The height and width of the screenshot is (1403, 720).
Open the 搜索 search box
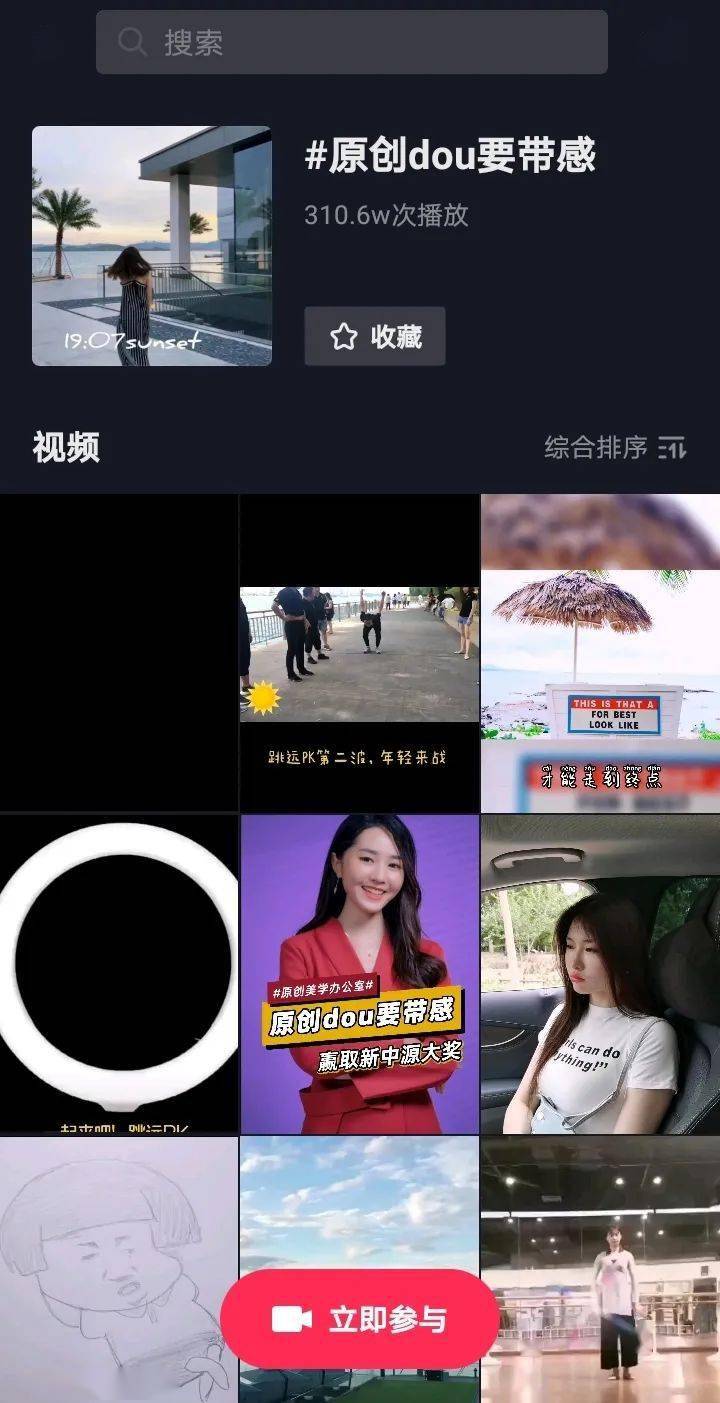351,42
